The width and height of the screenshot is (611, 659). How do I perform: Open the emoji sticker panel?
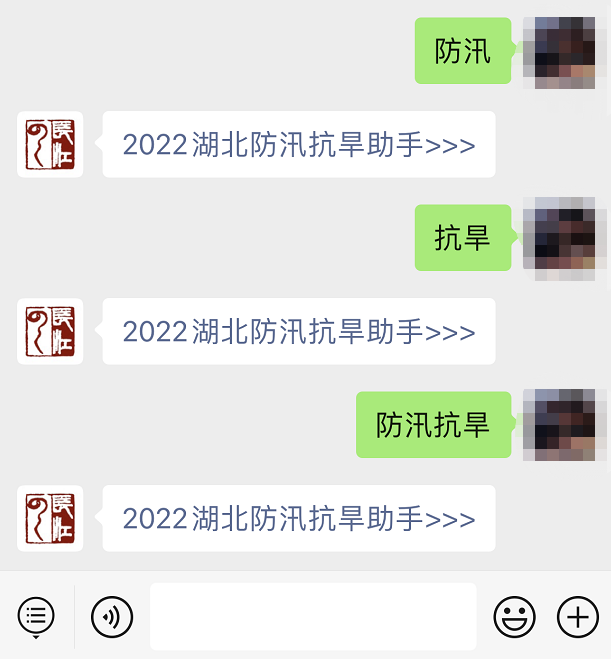click(514, 617)
